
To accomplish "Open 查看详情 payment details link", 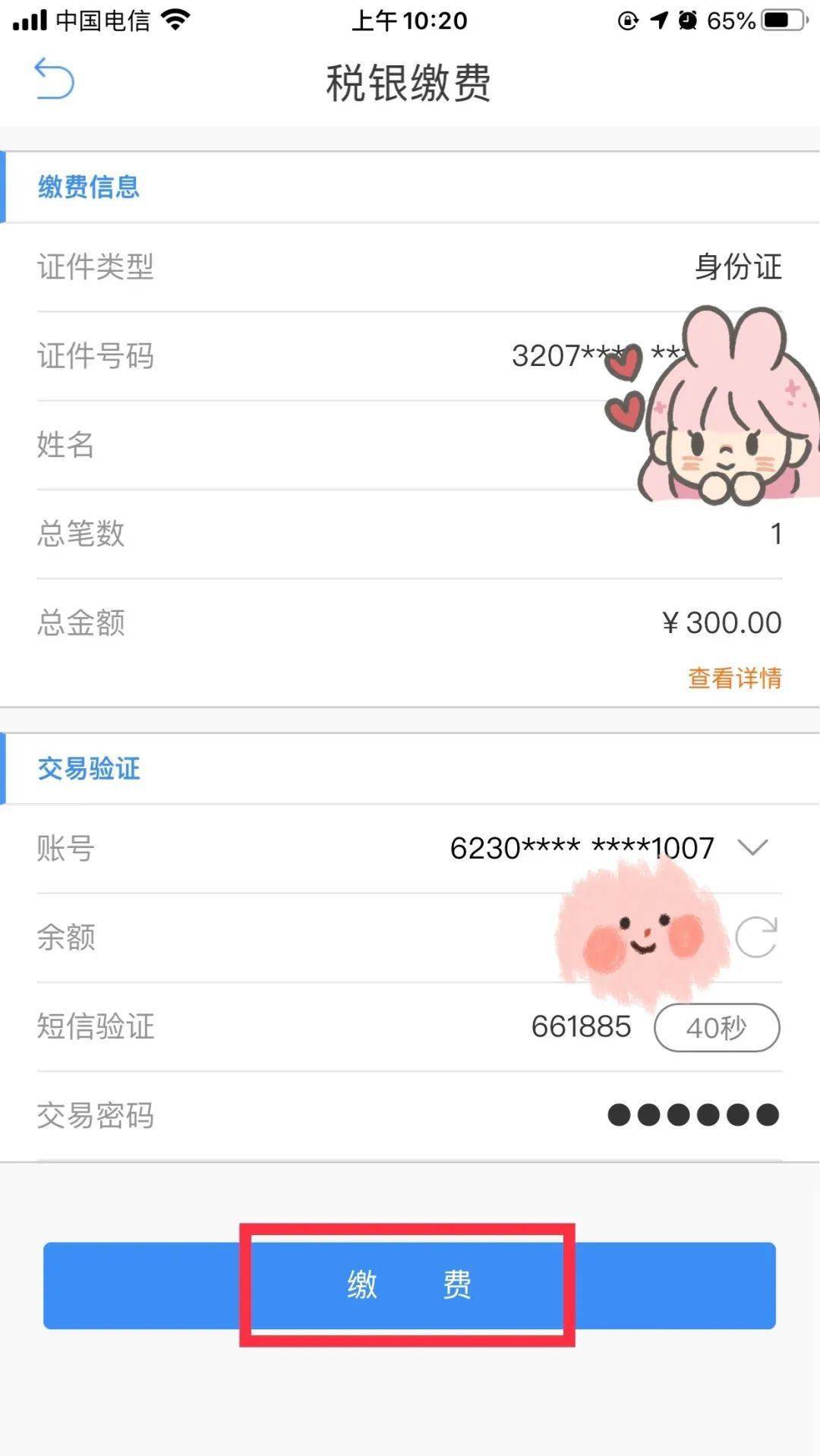I will tap(734, 678).
